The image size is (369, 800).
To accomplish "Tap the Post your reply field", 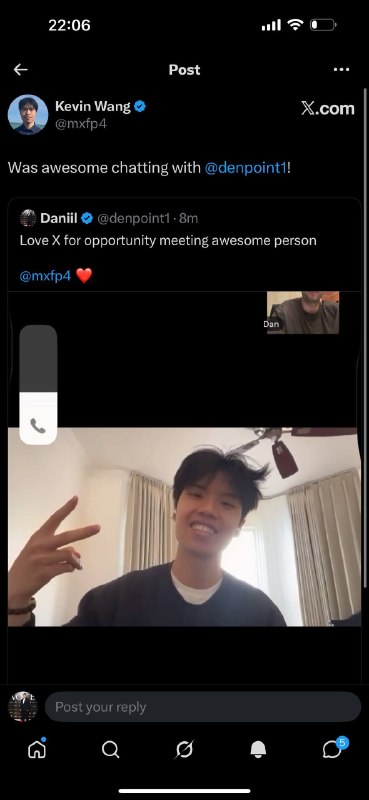I will coord(203,707).
